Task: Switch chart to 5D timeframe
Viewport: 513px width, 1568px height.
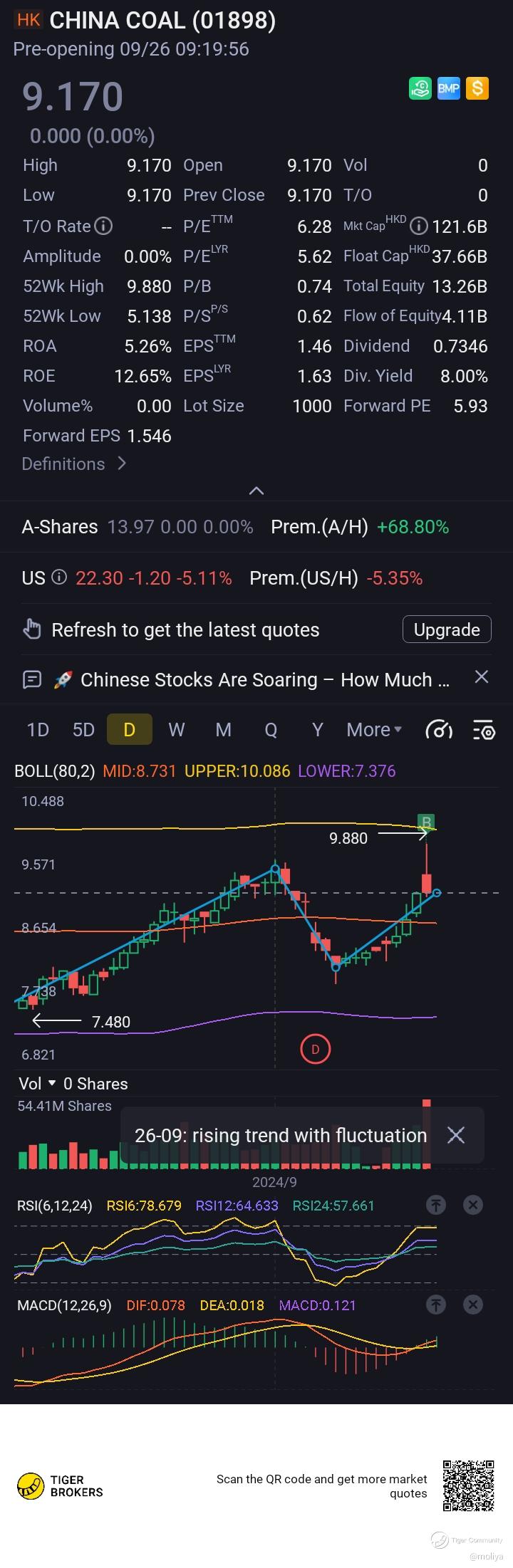Action: [83, 730]
